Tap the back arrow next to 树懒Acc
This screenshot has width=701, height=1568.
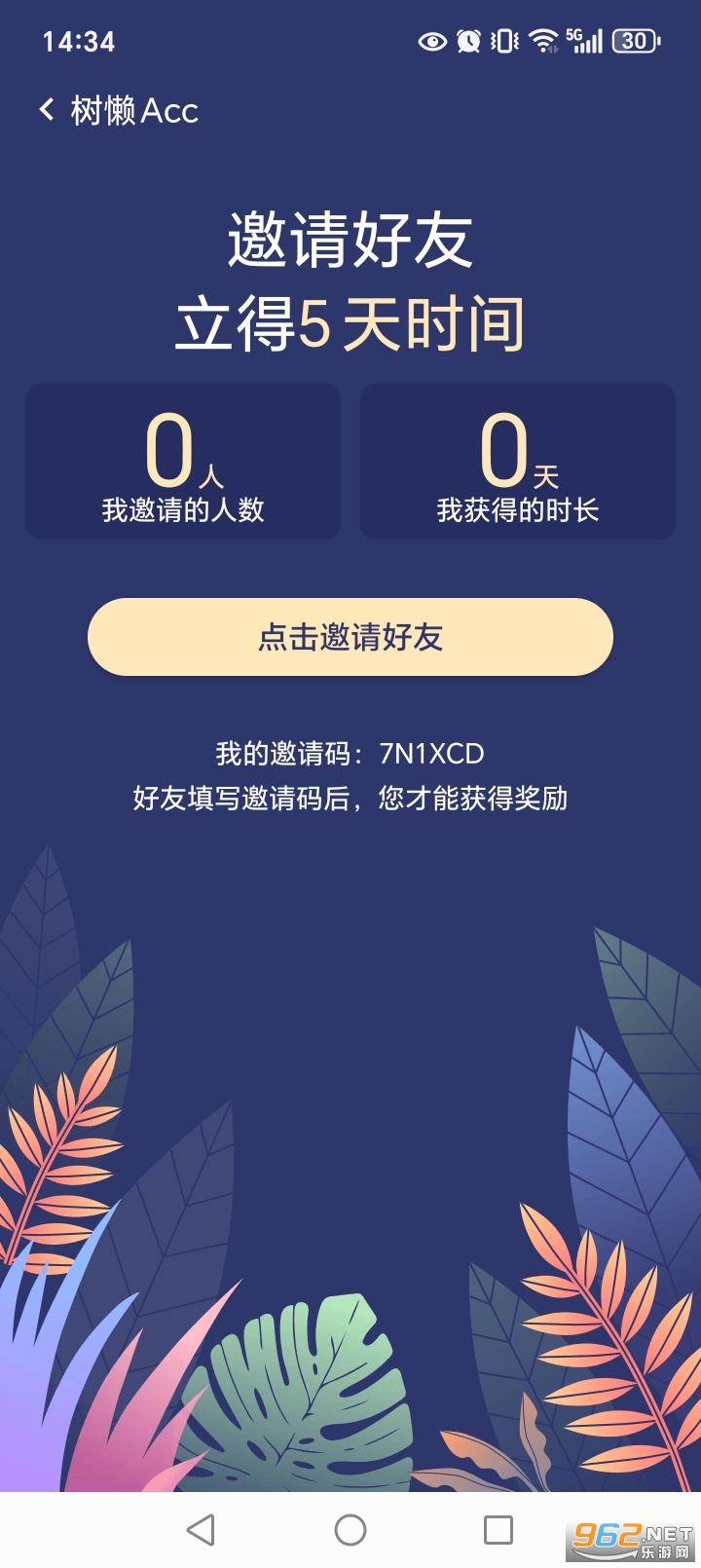coord(46,110)
